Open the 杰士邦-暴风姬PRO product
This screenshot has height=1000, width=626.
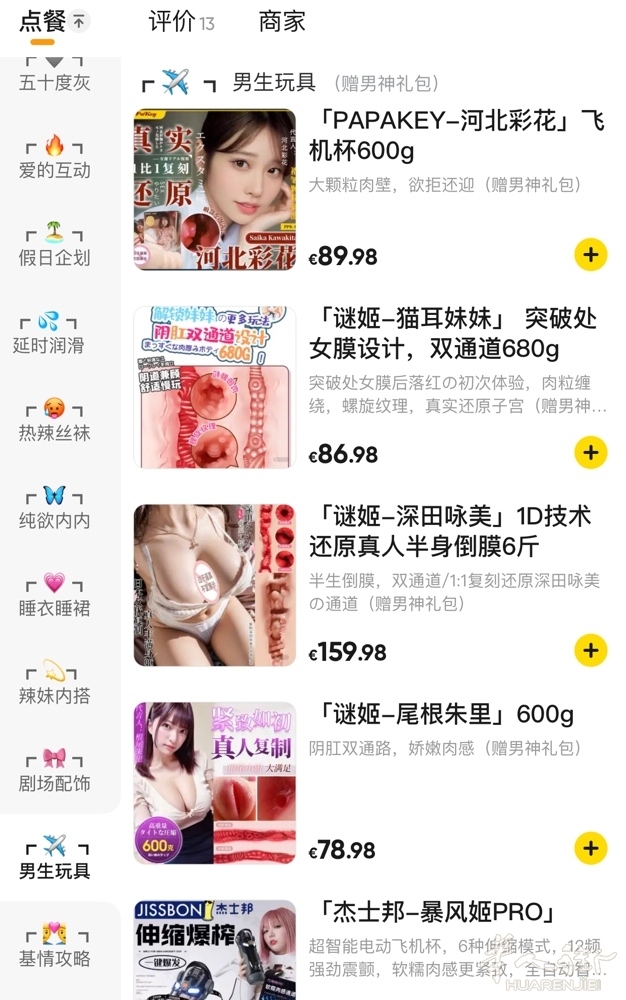(x=437, y=912)
